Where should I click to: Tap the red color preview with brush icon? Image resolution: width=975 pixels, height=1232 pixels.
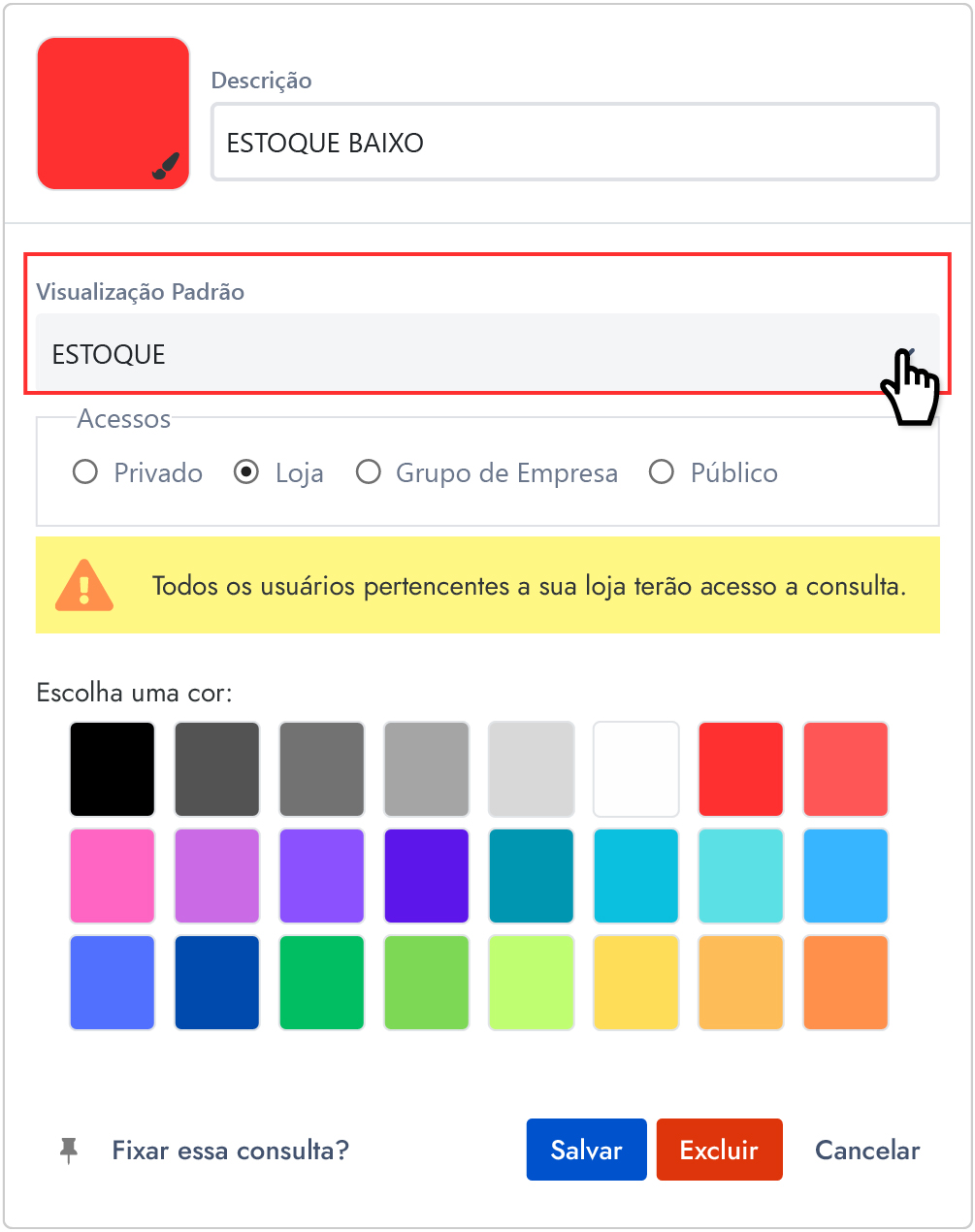pyautogui.click(x=113, y=113)
